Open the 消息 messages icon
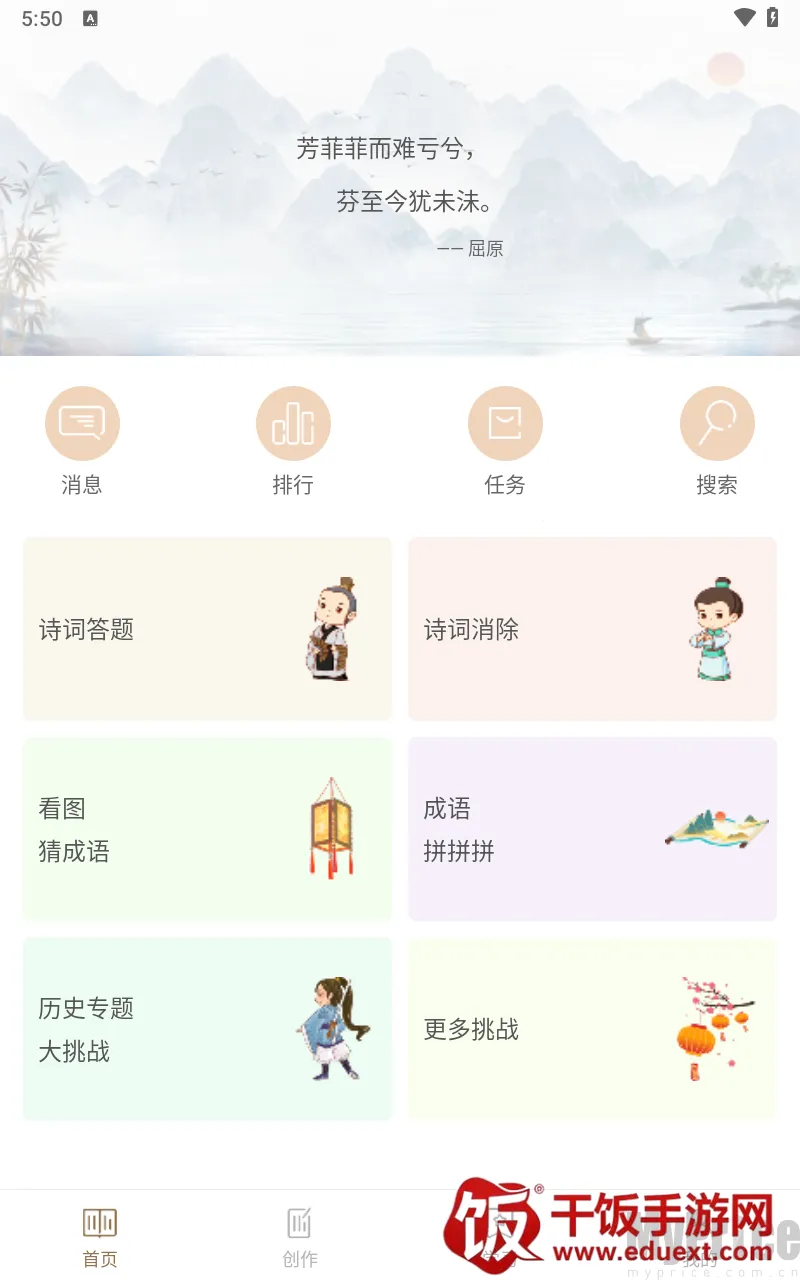The width and height of the screenshot is (800, 1280). coord(82,422)
